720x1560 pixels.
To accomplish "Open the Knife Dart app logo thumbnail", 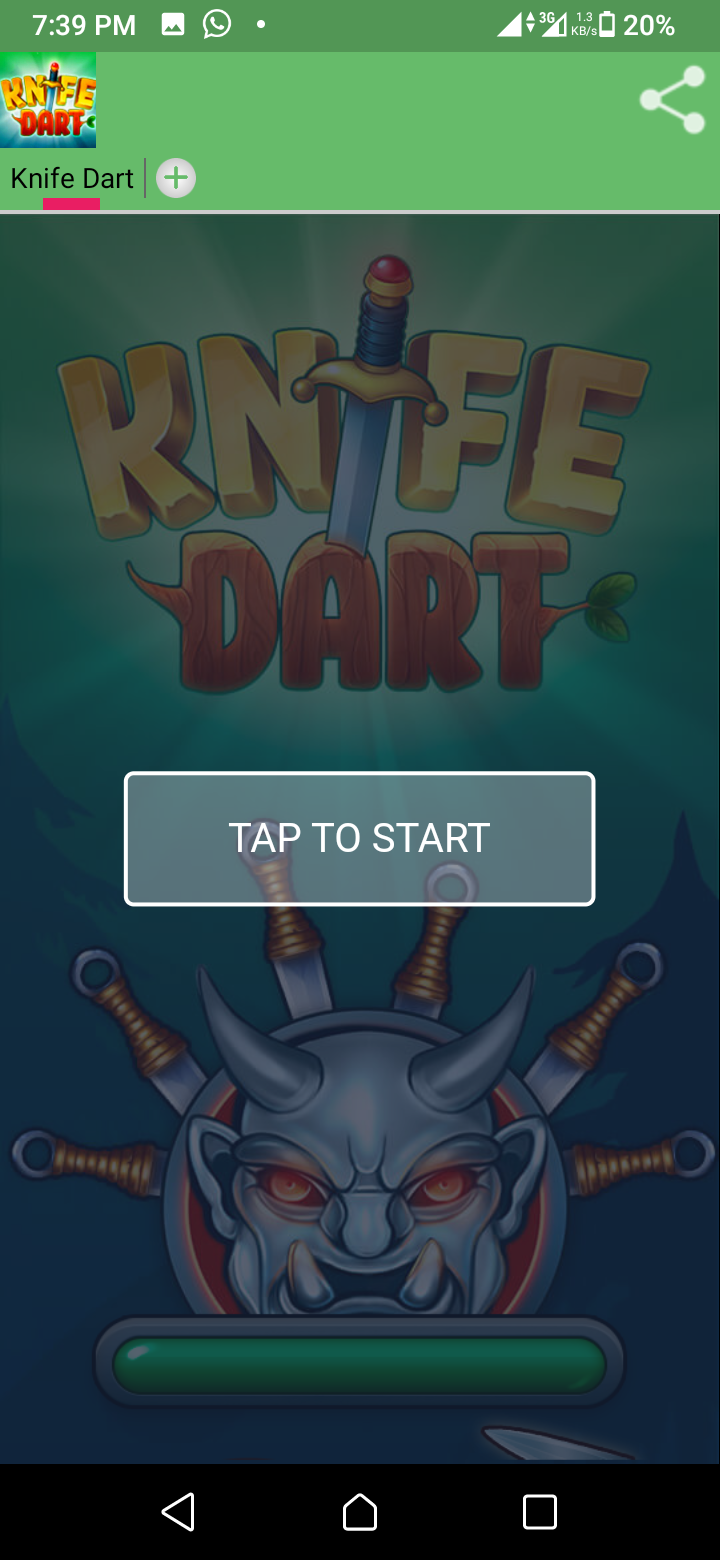I will point(48,100).
